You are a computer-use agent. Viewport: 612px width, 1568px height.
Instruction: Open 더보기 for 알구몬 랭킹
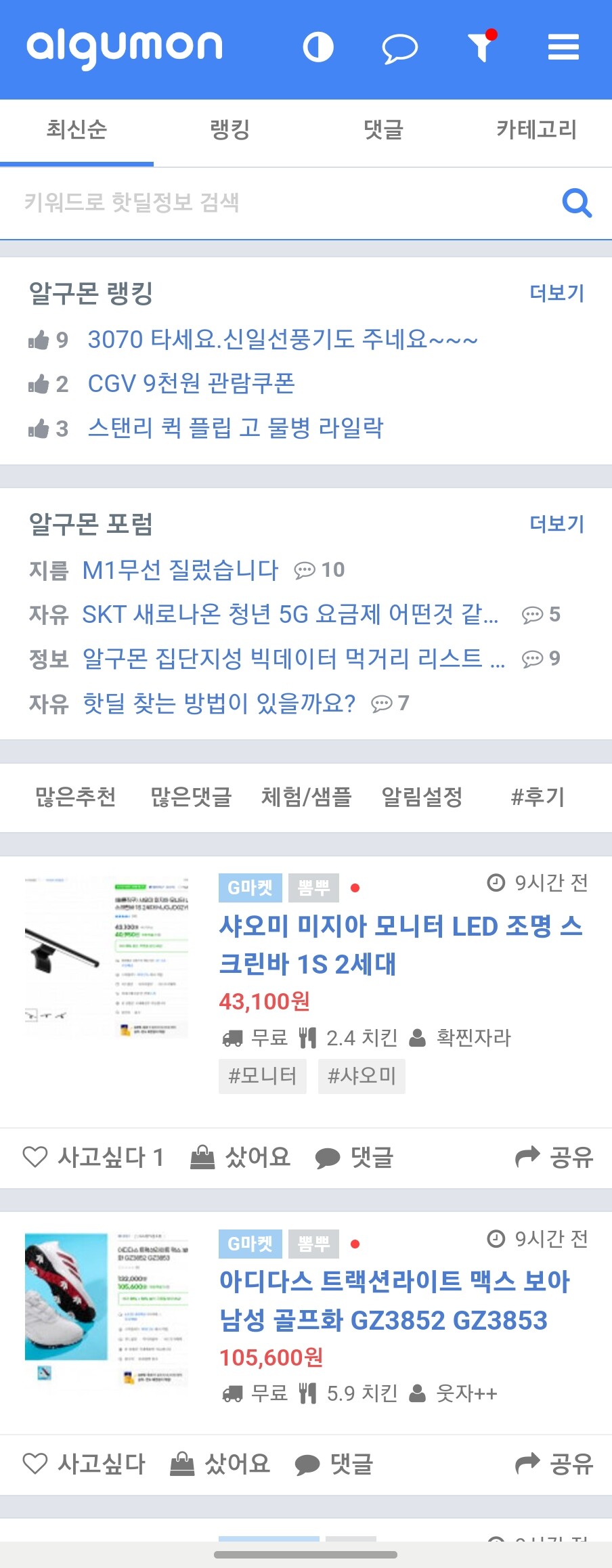556,293
